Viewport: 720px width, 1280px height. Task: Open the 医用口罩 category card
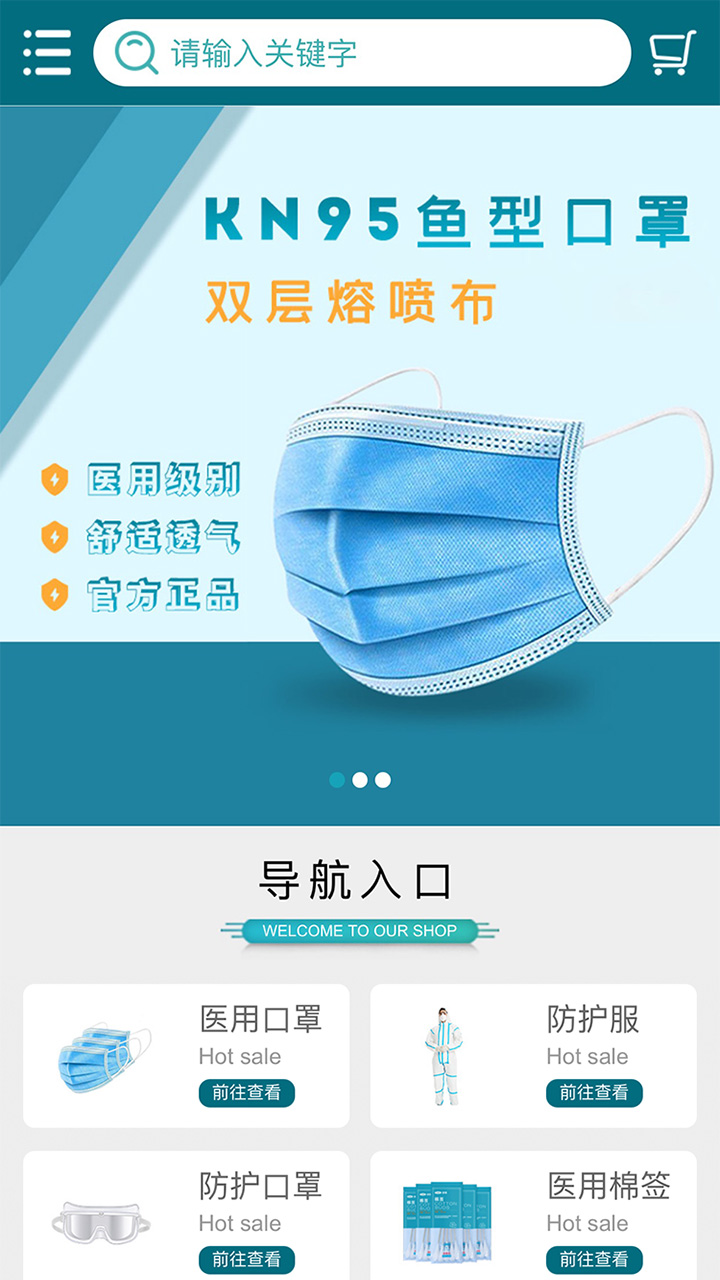pyautogui.click(x=186, y=1055)
